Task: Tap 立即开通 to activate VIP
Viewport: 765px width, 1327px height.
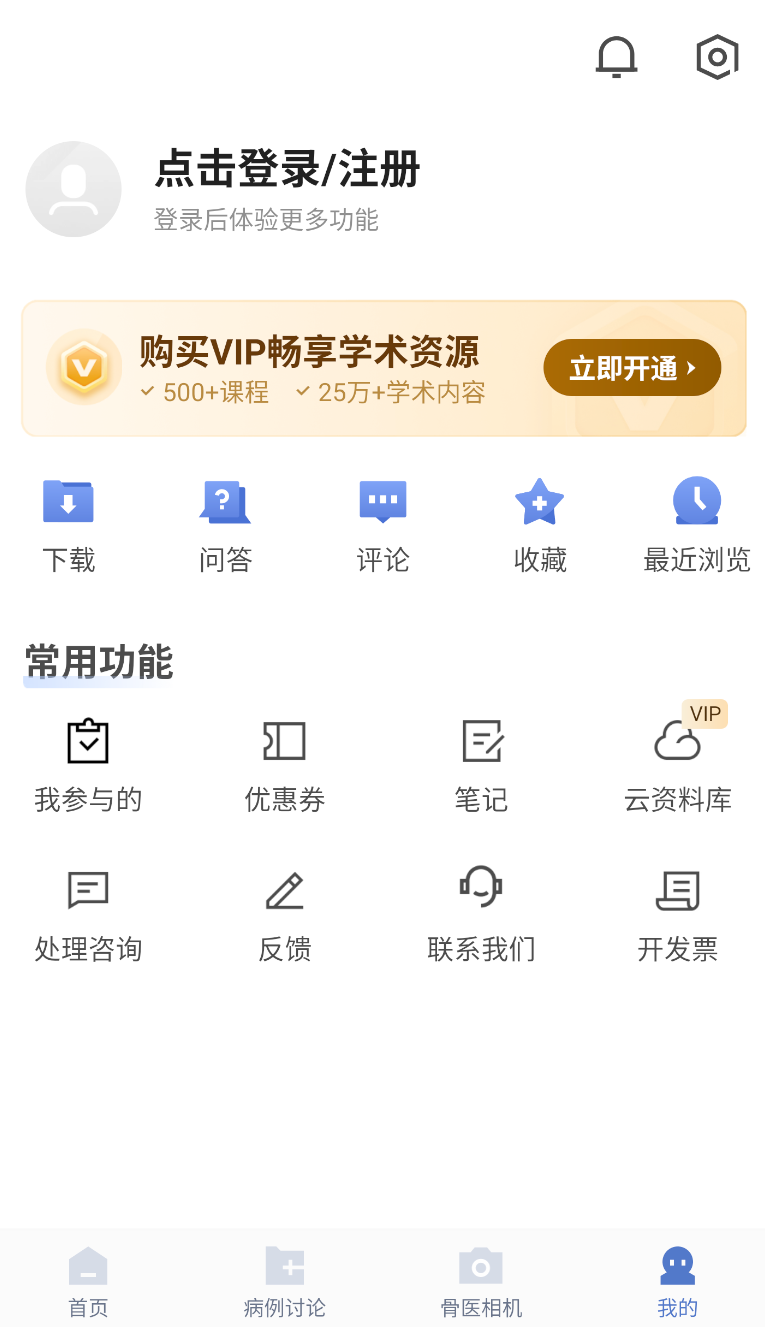Action: click(631, 368)
